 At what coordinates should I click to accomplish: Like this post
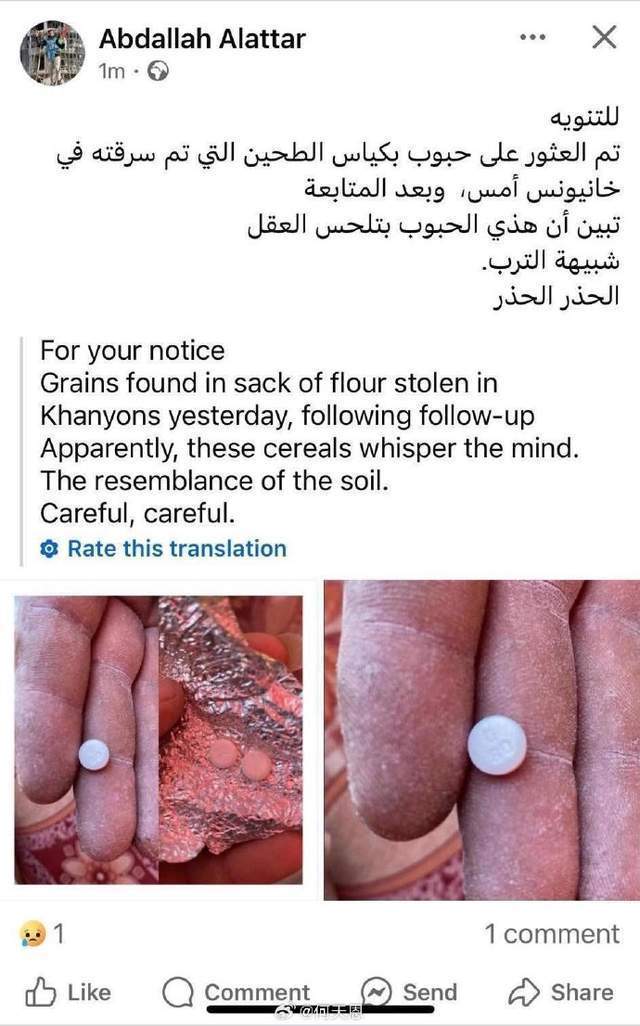point(68,992)
